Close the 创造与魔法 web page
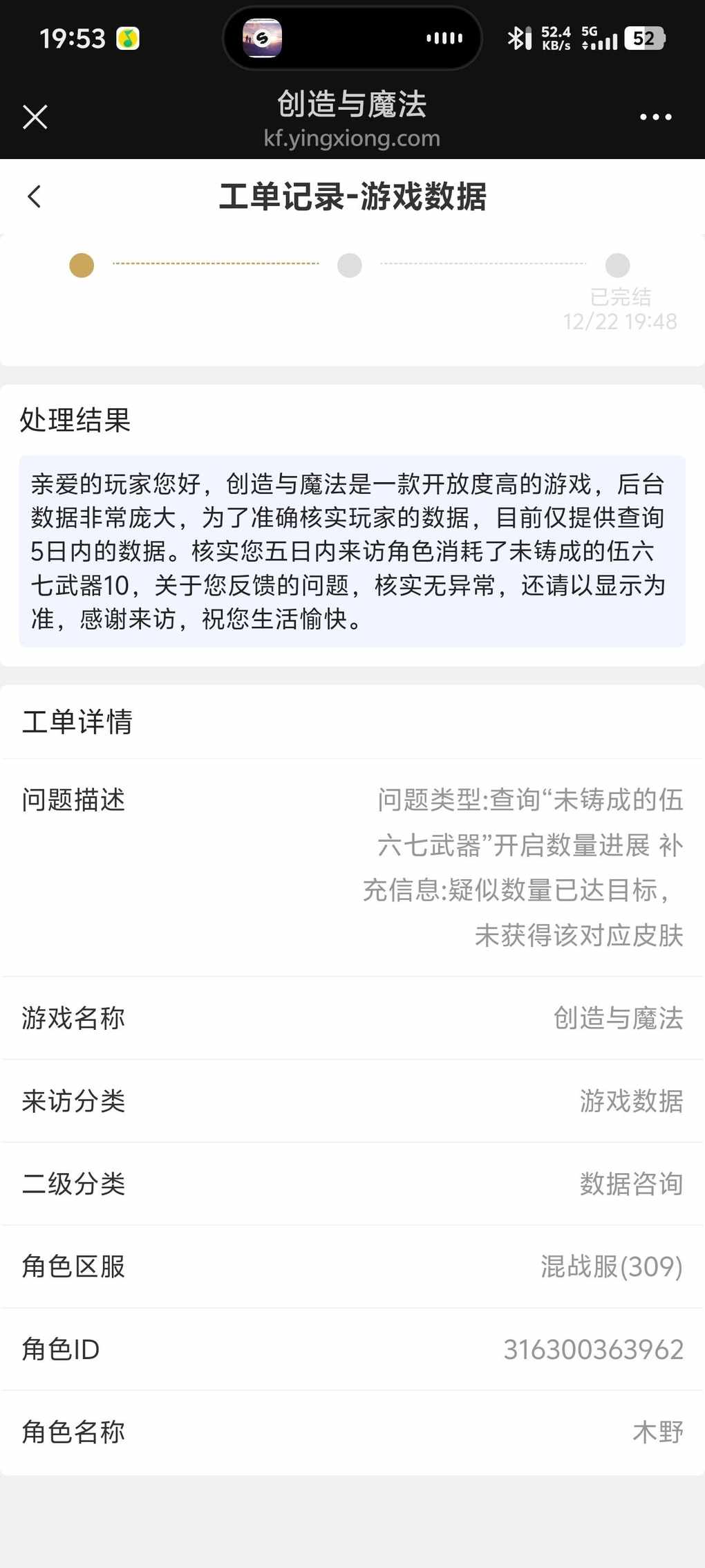The image size is (705, 1568). [x=35, y=117]
